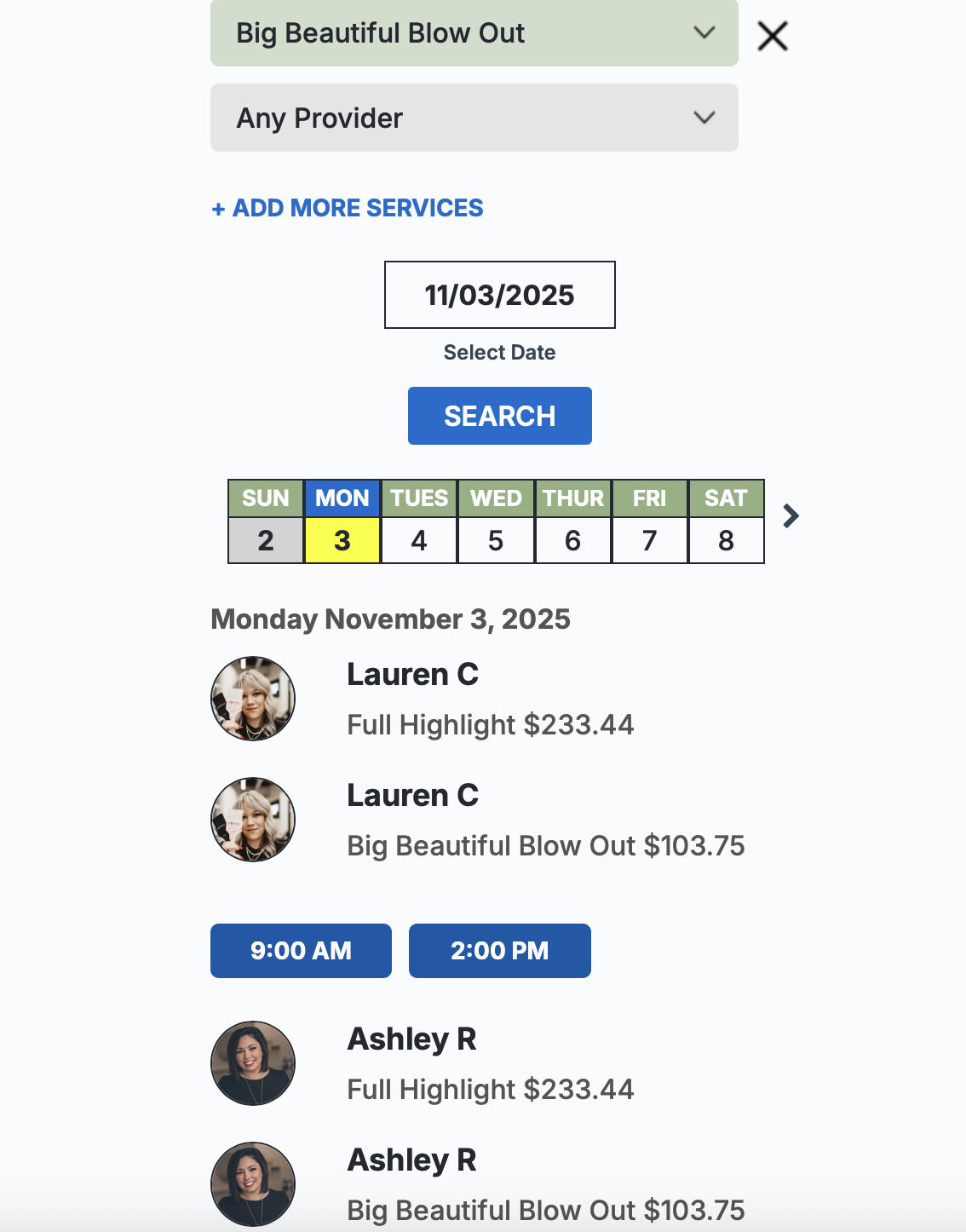Remove the selected service with the X
Viewport: 966px width, 1232px height.
coord(773,36)
